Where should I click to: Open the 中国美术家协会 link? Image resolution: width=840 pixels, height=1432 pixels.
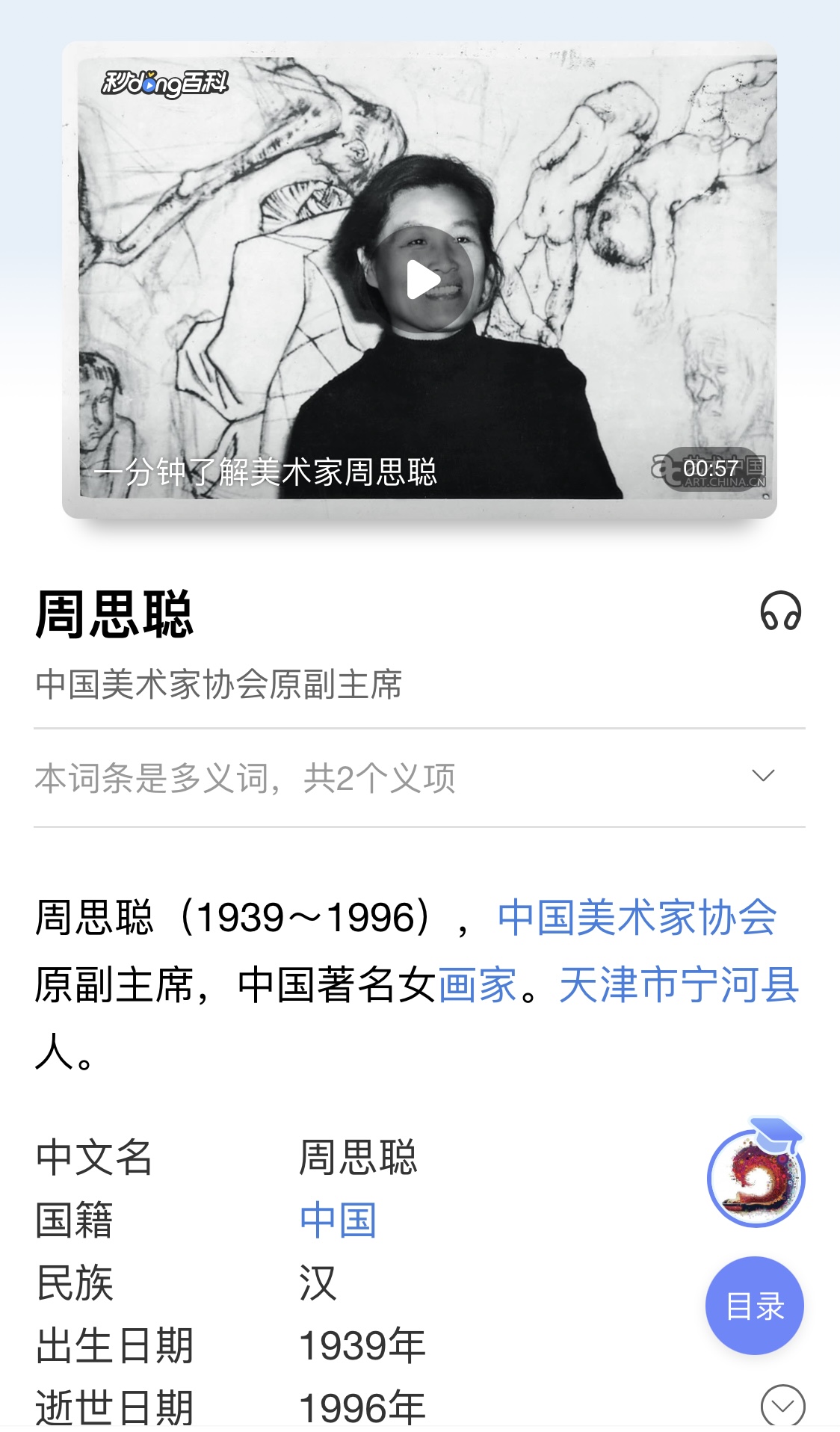pyautogui.click(x=637, y=917)
